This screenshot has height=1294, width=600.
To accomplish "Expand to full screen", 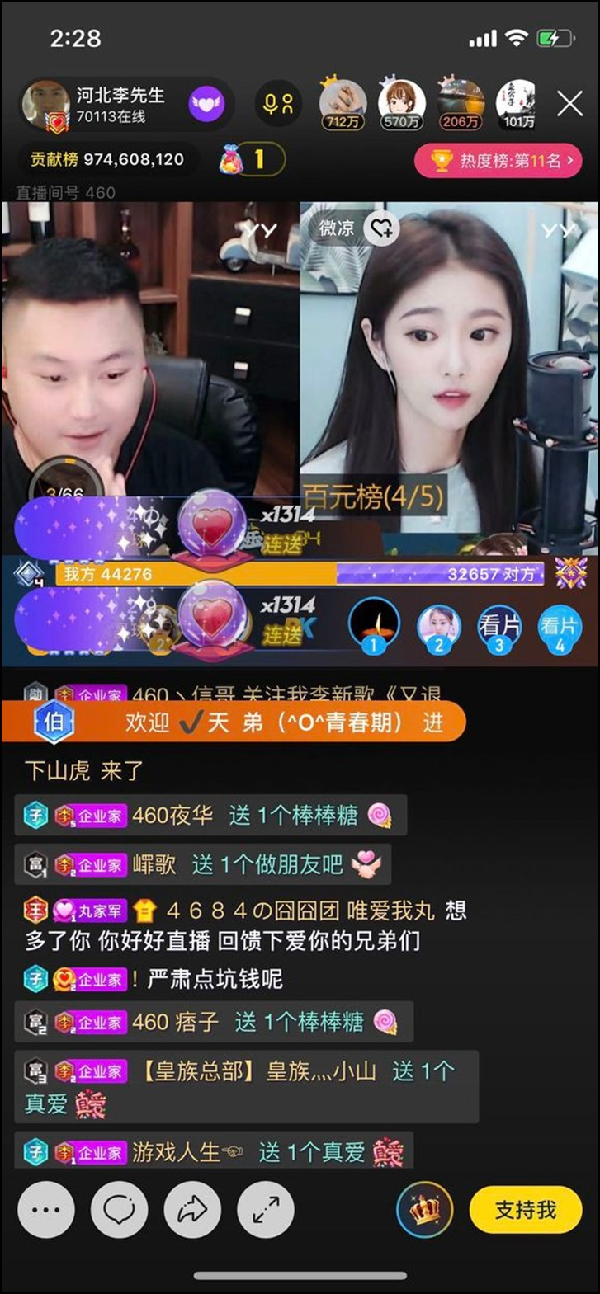I will 266,1210.
